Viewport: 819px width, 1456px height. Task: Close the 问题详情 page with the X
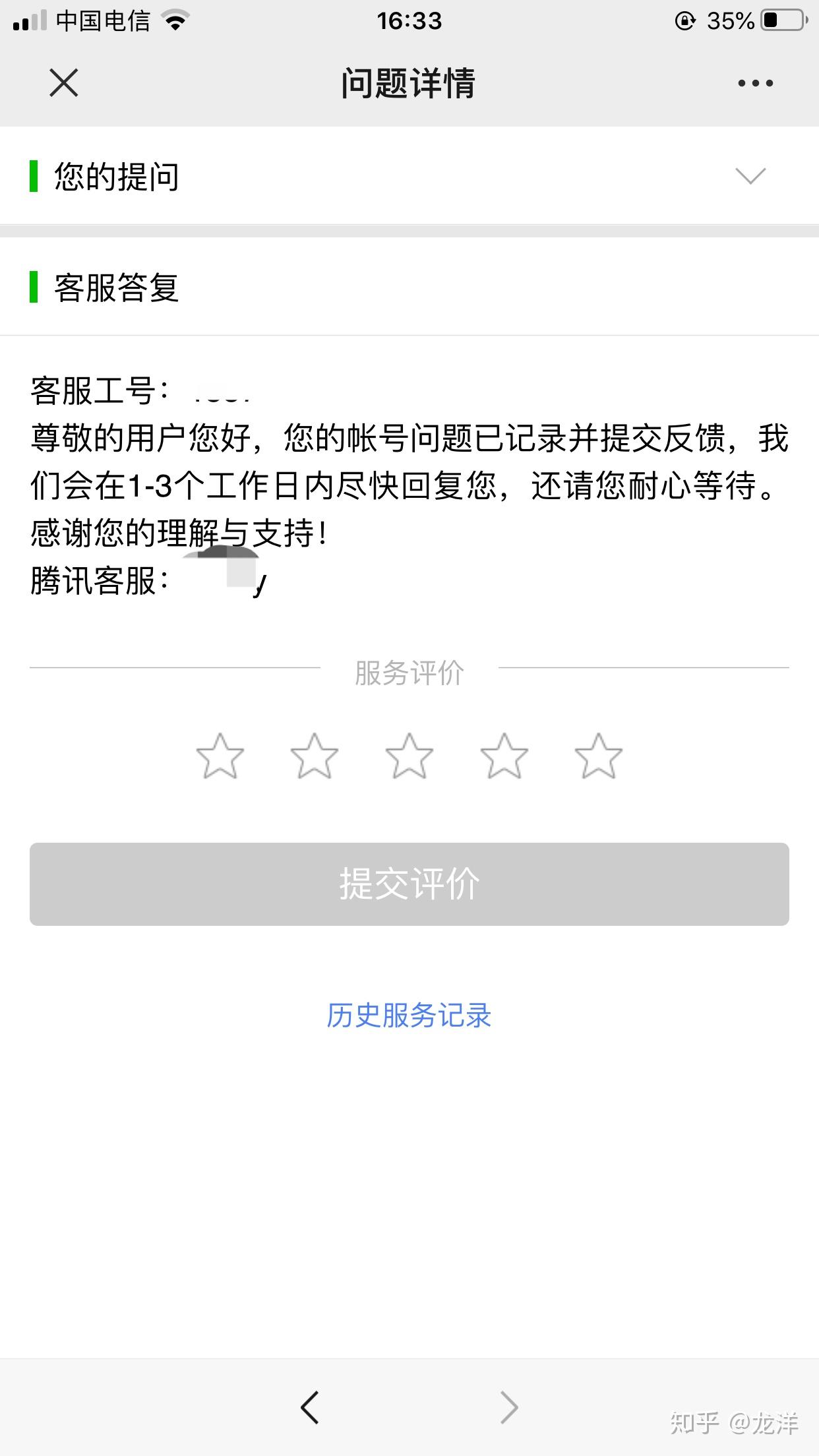[x=64, y=83]
